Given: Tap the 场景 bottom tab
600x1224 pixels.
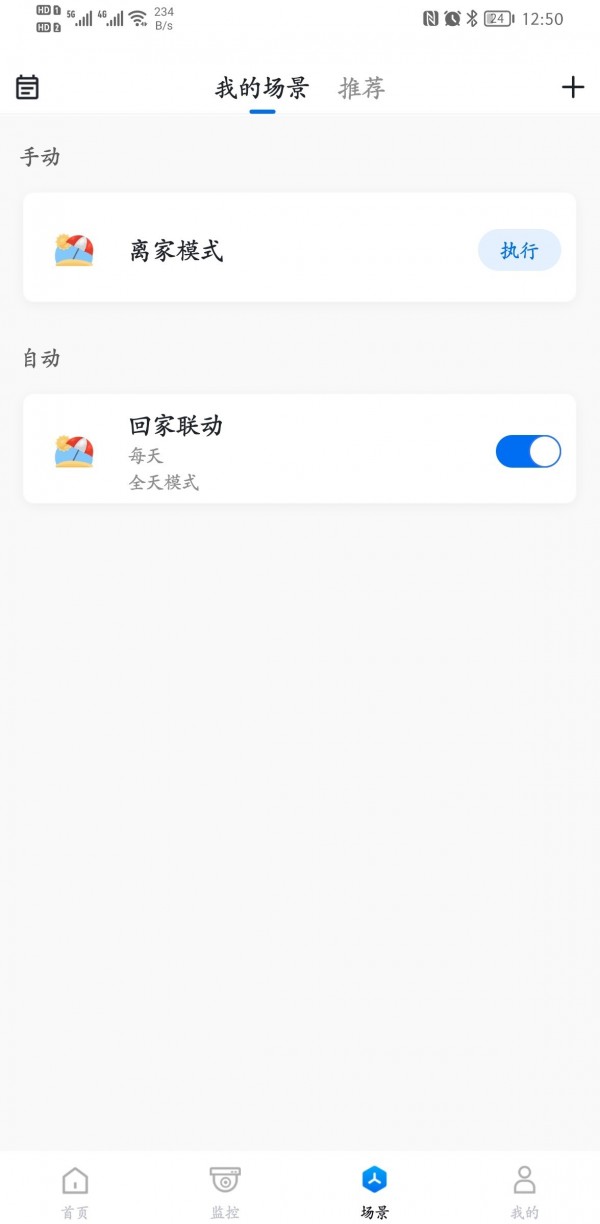Looking at the screenshot, I should click(x=375, y=1192).
